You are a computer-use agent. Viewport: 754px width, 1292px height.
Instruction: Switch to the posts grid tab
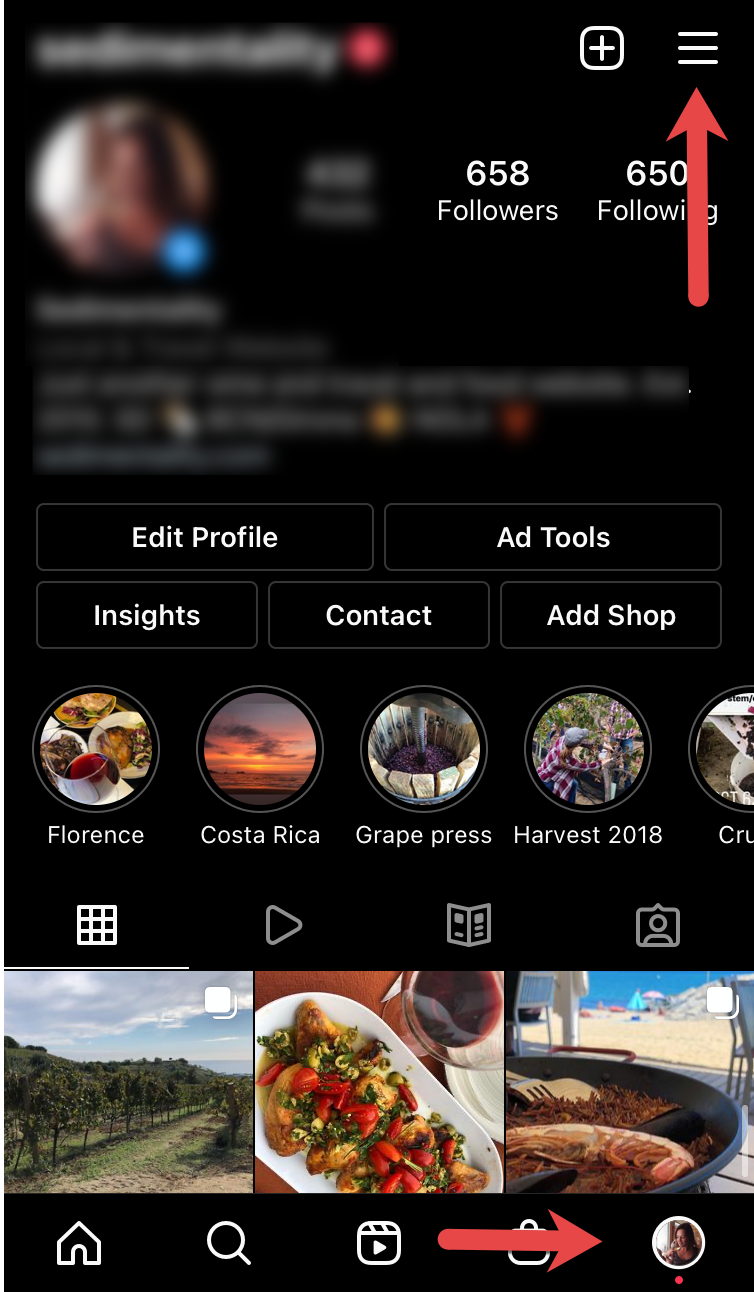[97, 925]
